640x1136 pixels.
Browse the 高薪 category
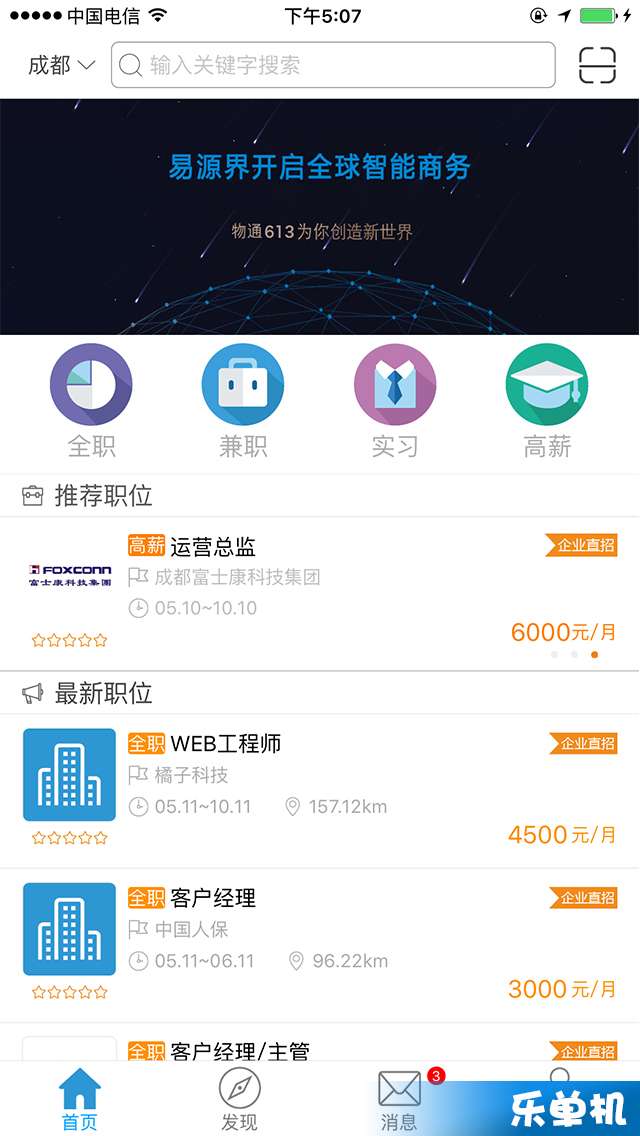[x=547, y=400]
